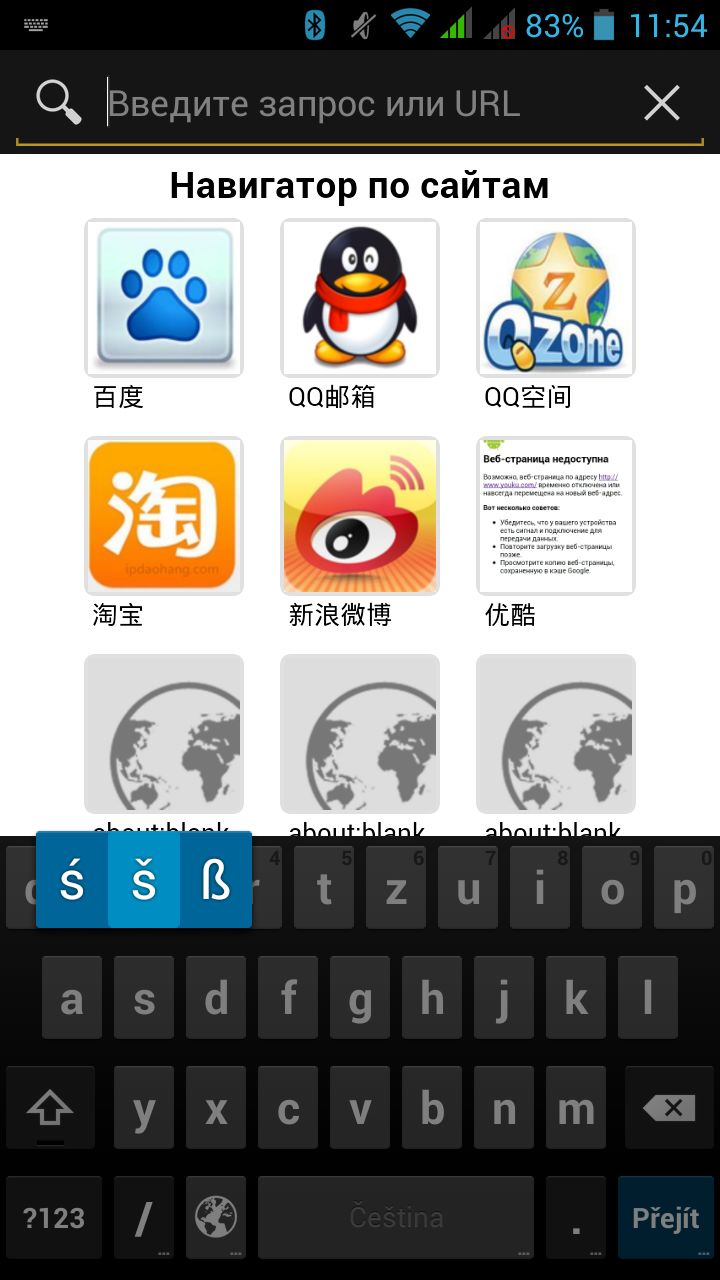Open the QQ空间 Qzone tile
This screenshot has width=720, height=1280.
(555, 298)
